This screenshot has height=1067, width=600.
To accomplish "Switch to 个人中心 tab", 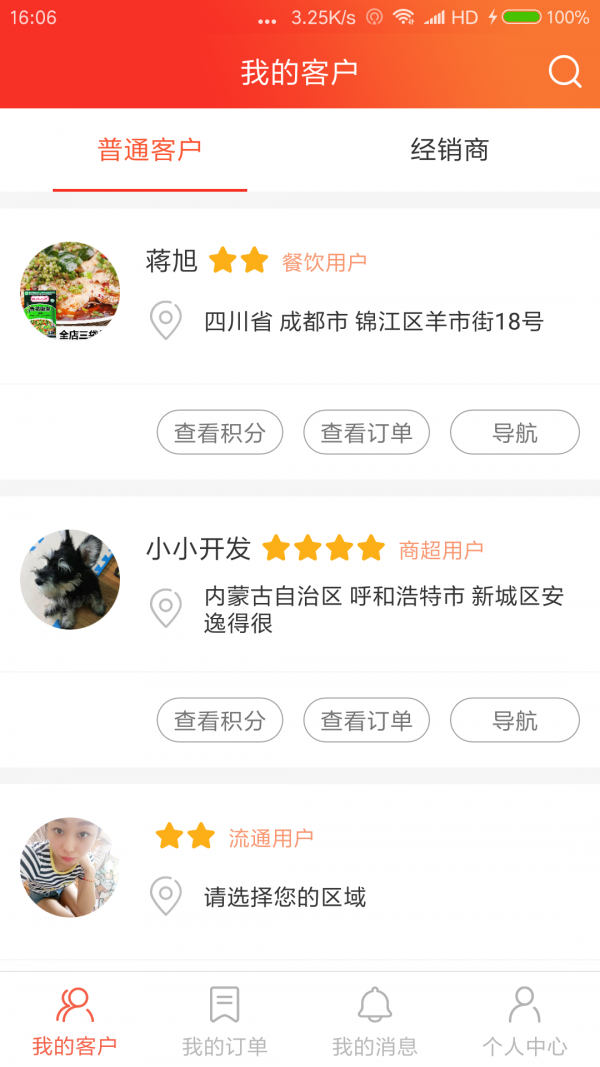I will 524,1020.
